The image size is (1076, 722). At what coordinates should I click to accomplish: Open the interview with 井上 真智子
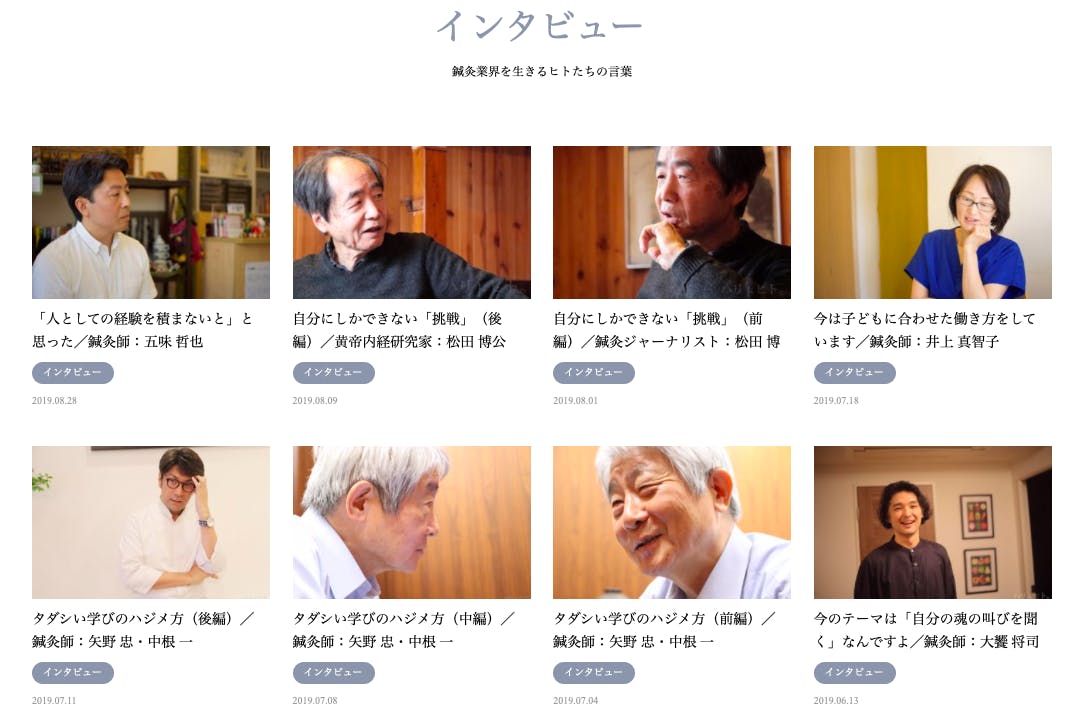(x=932, y=222)
